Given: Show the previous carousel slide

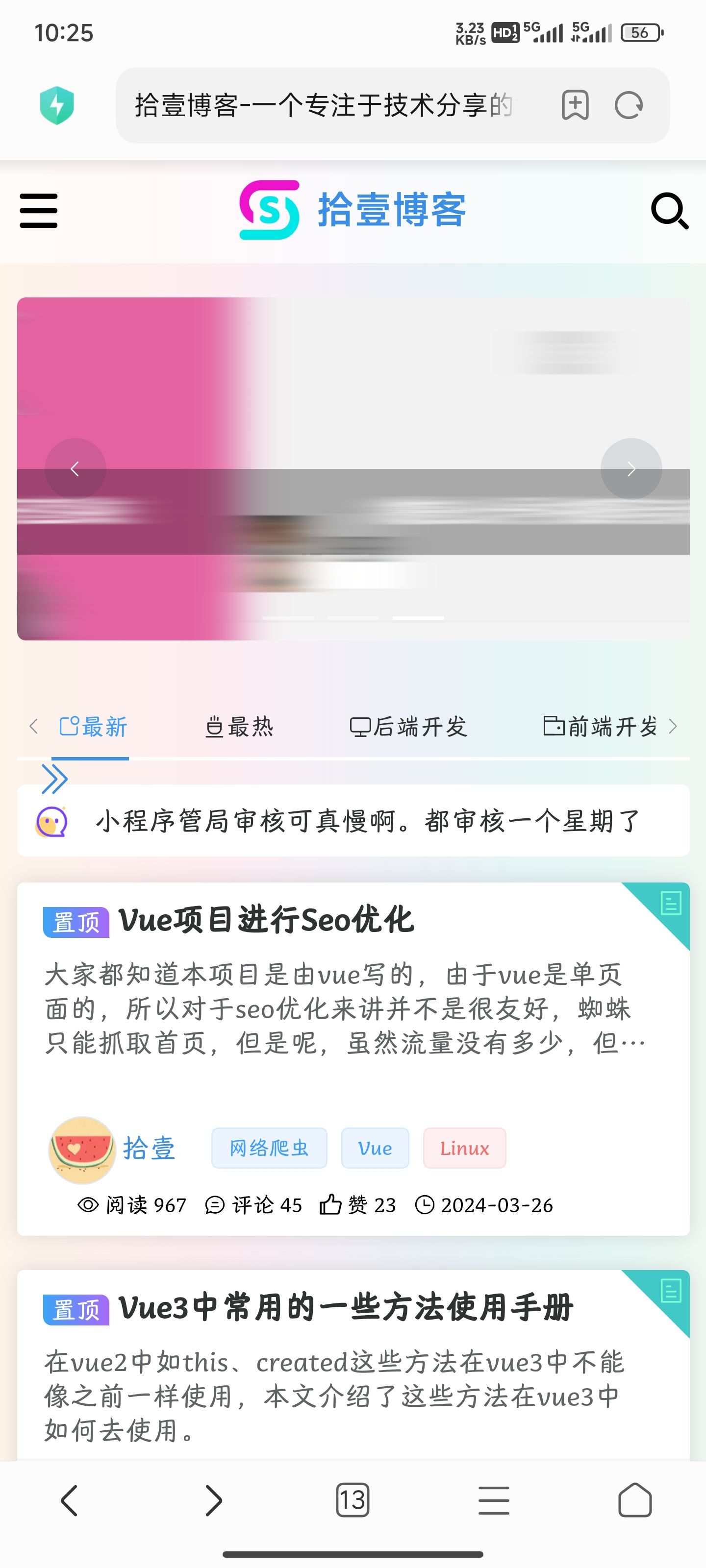Looking at the screenshot, I should click(76, 469).
